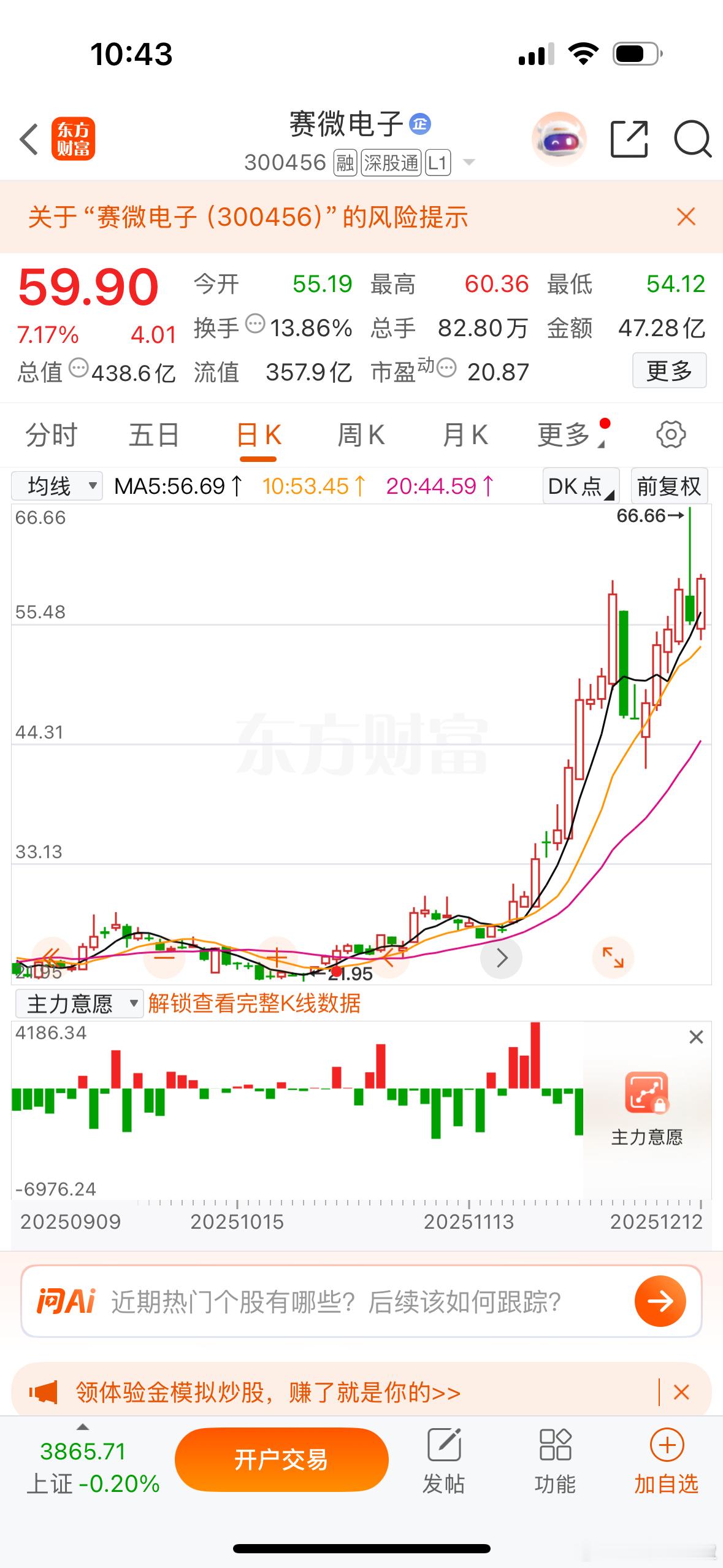Switch to the 周K weekly tab
723x1568 pixels.
362,434
